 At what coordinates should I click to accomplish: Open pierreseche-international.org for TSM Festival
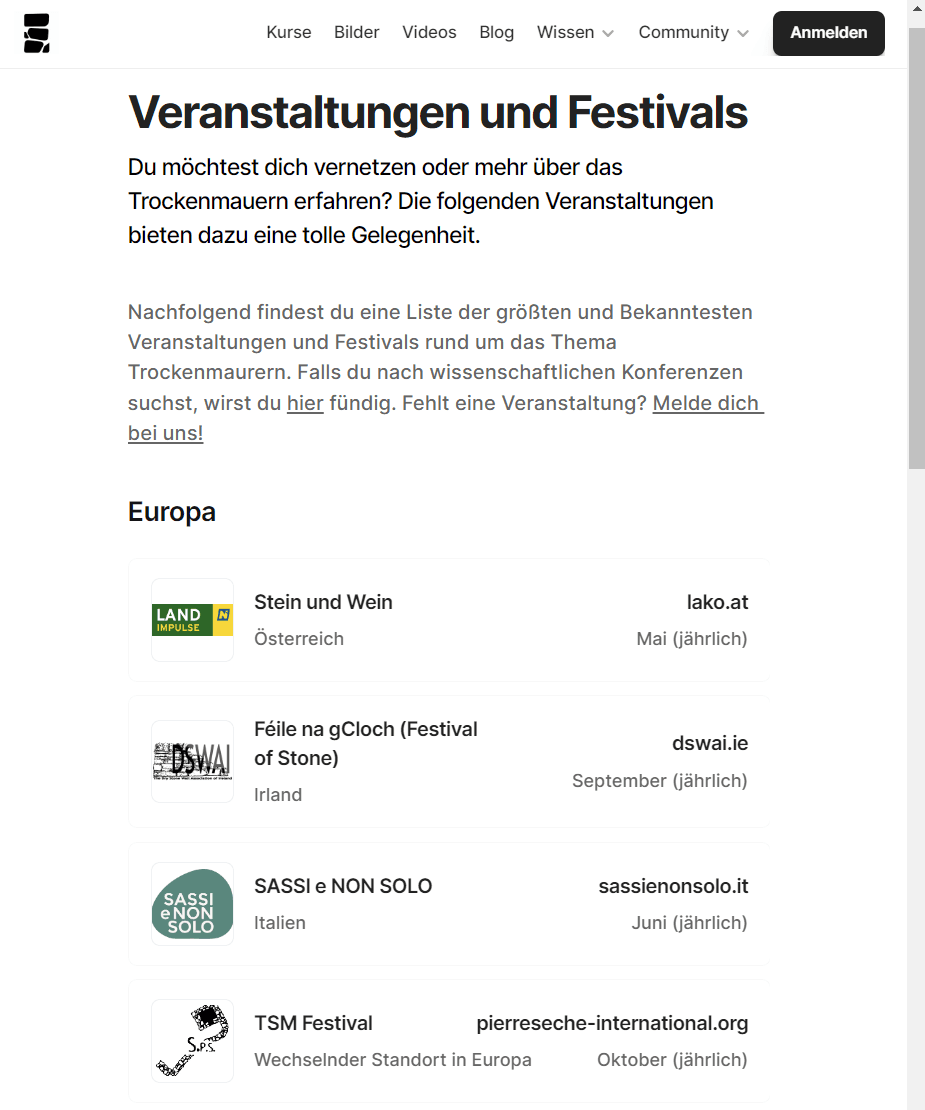click(x=613, y=1023)
